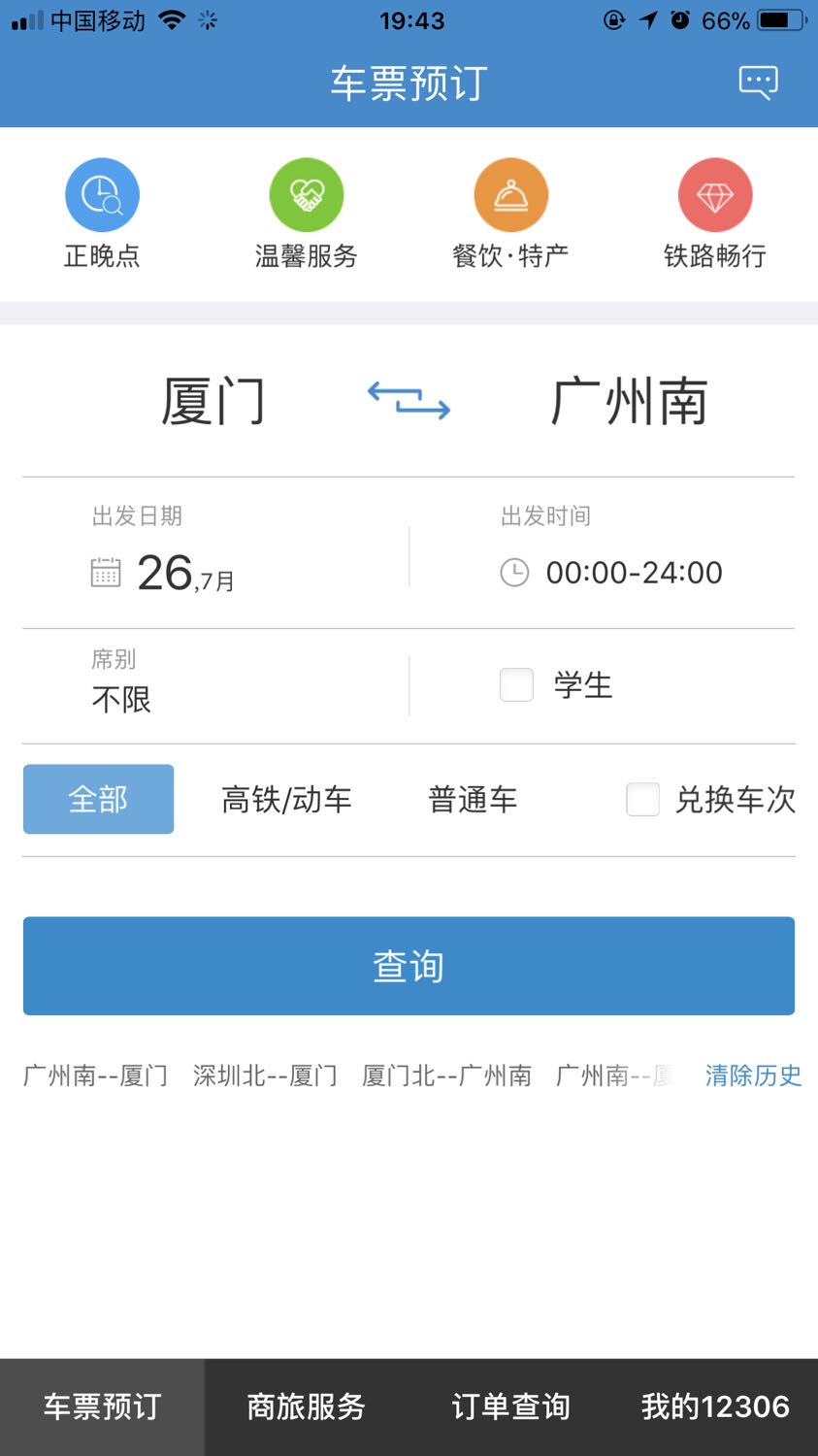Open 餐饮·特产 food ordering

(510, 214)
